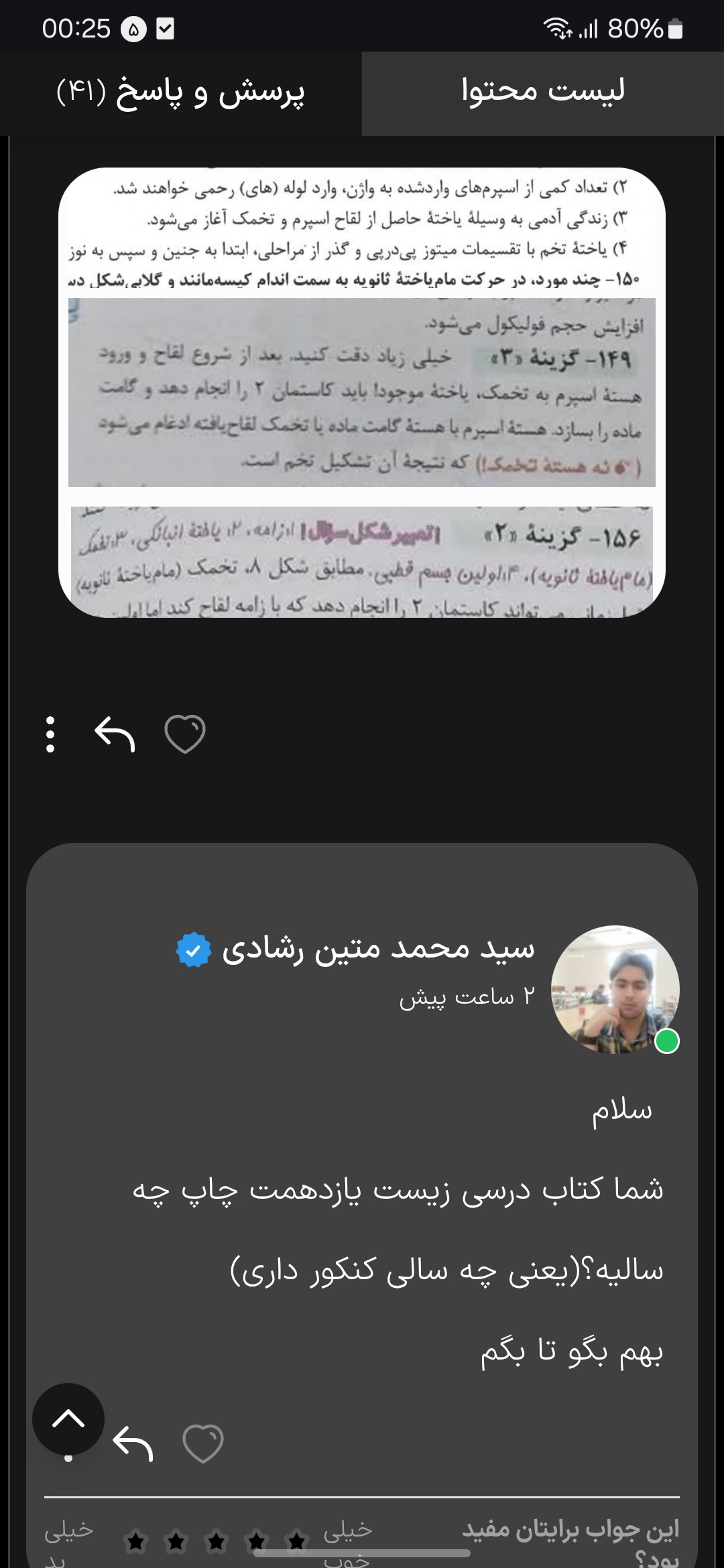Open the three-dot menu under the question photo

[50, 734]
